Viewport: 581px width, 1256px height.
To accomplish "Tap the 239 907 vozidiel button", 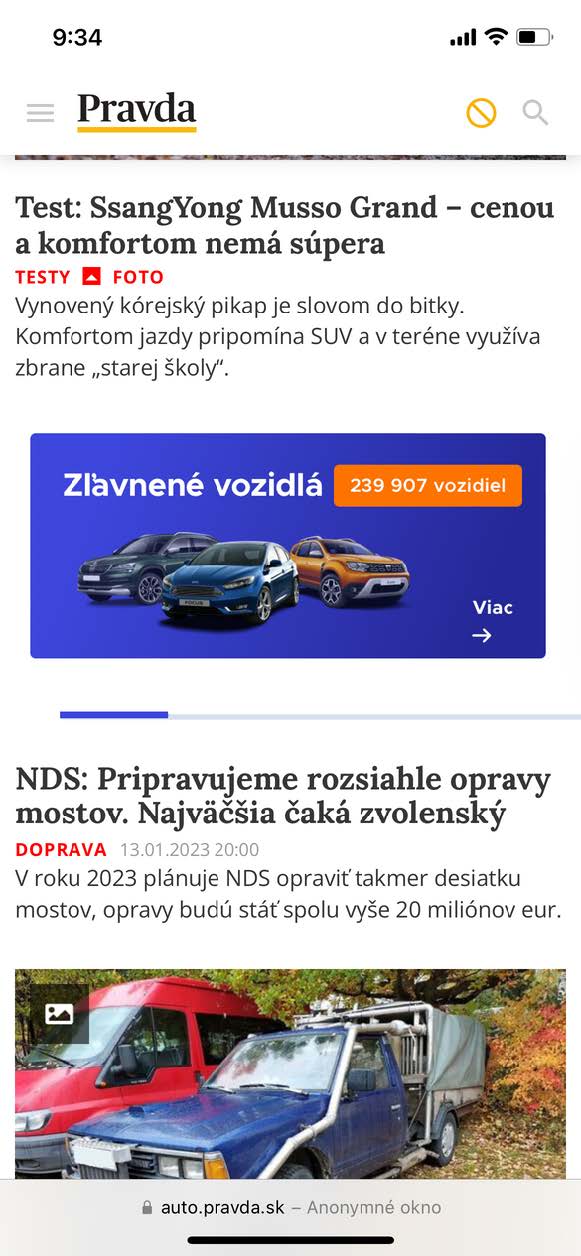I will [428, 486].
